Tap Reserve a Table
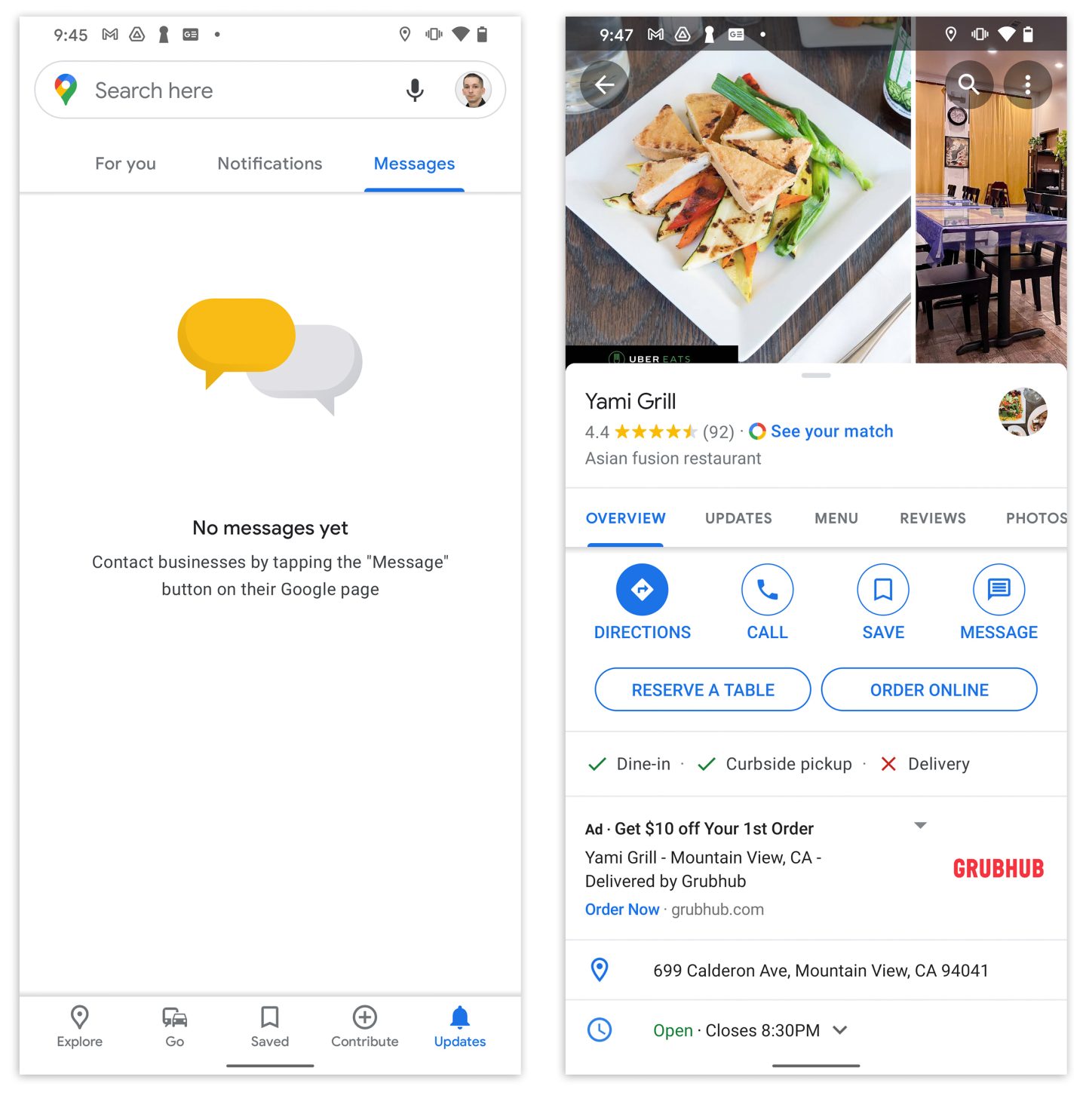1086x1120 pixels. [x=702, y=689]
